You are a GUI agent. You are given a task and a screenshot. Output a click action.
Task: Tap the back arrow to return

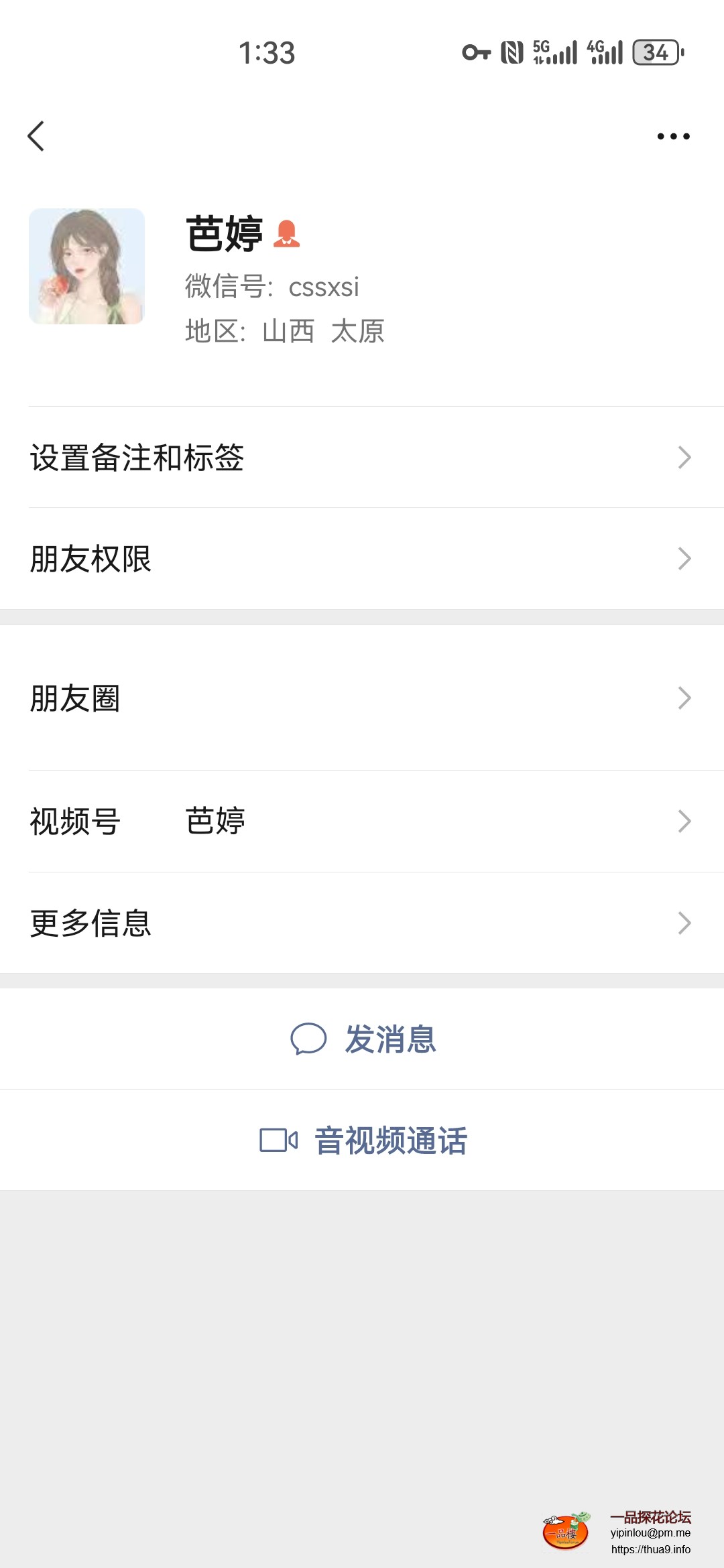(x=36, y=137)
